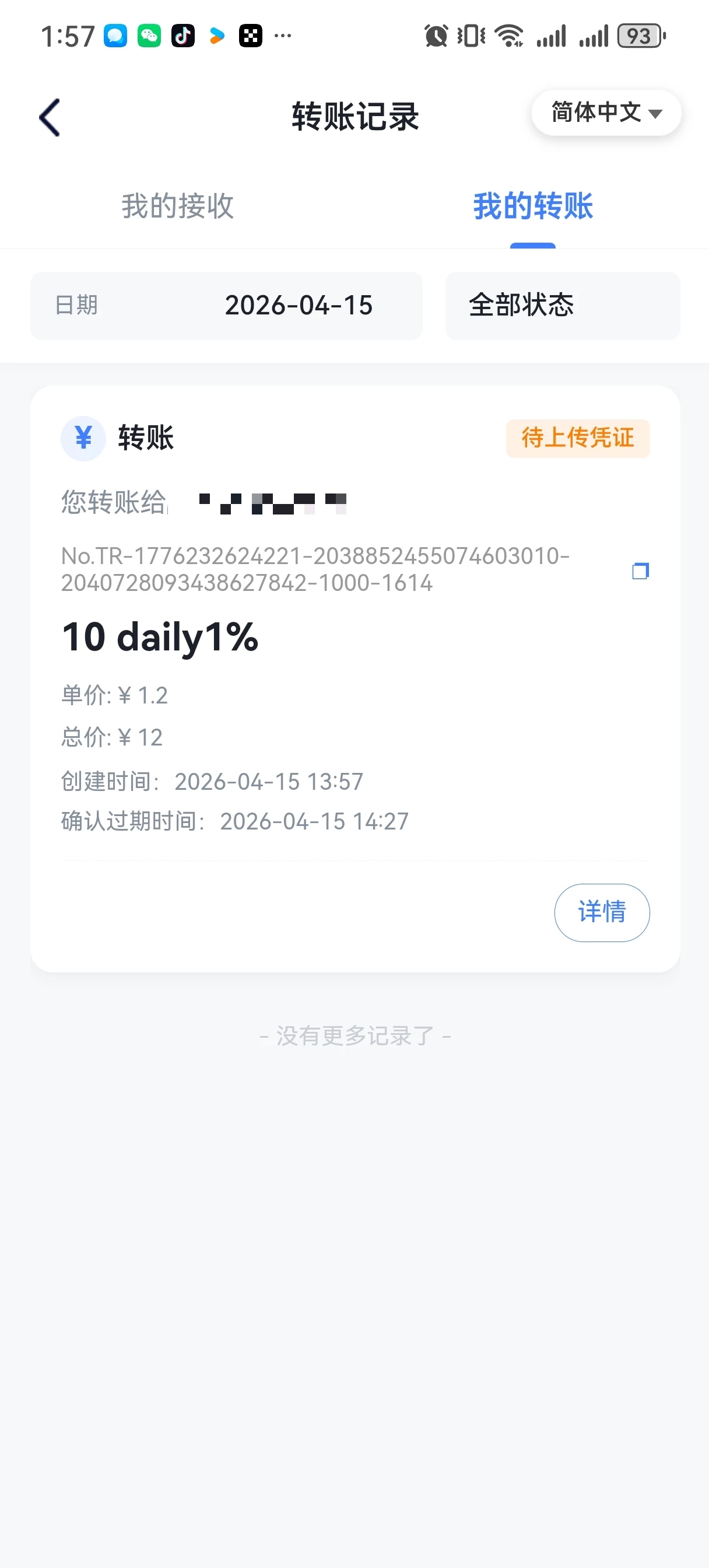Tap the blue messages icon in the status bar
This screenshot has height=1568, width=709.
pyautogui.click(x=114, y=36)
